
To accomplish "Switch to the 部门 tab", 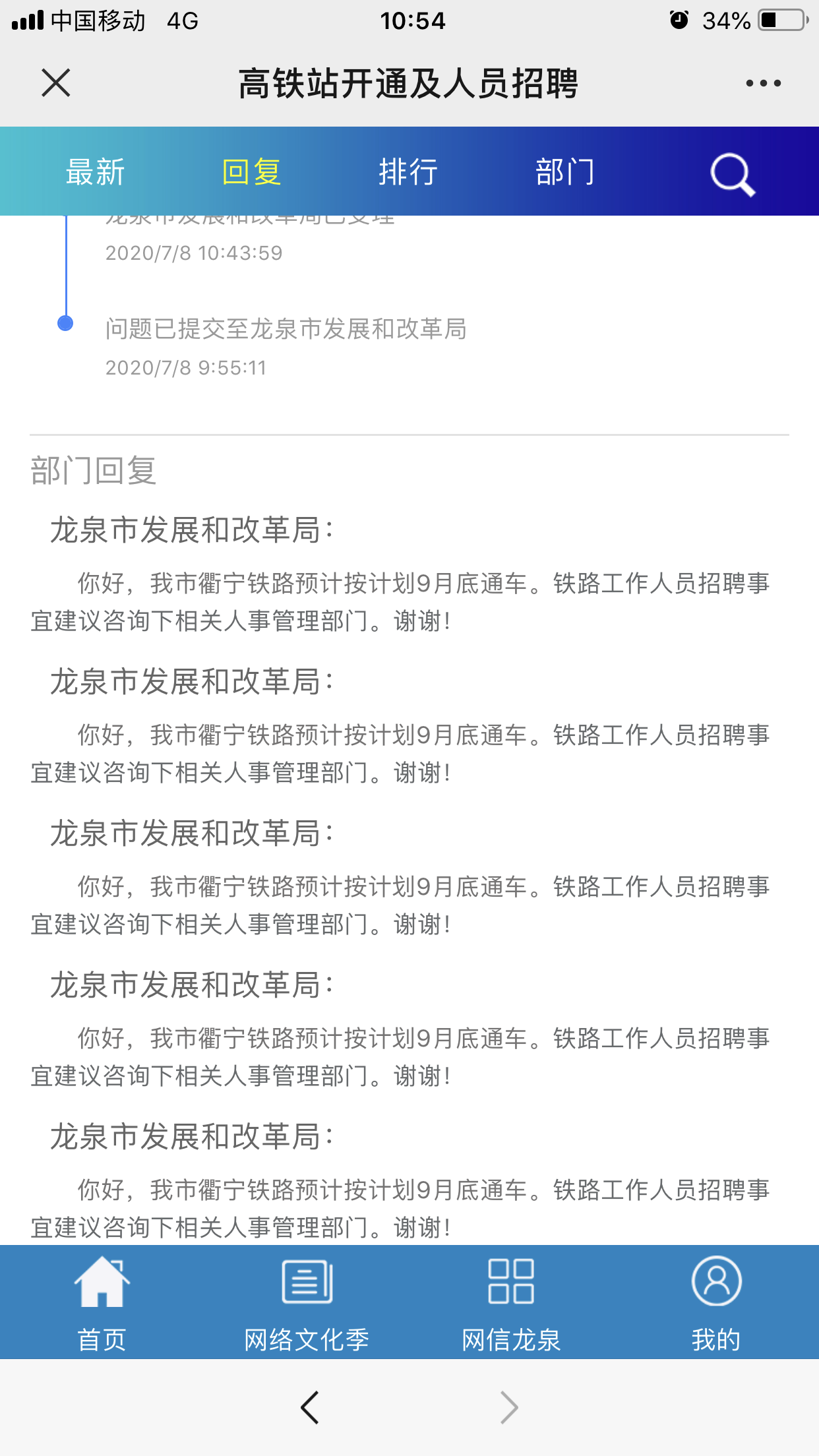I will [565, 172].
